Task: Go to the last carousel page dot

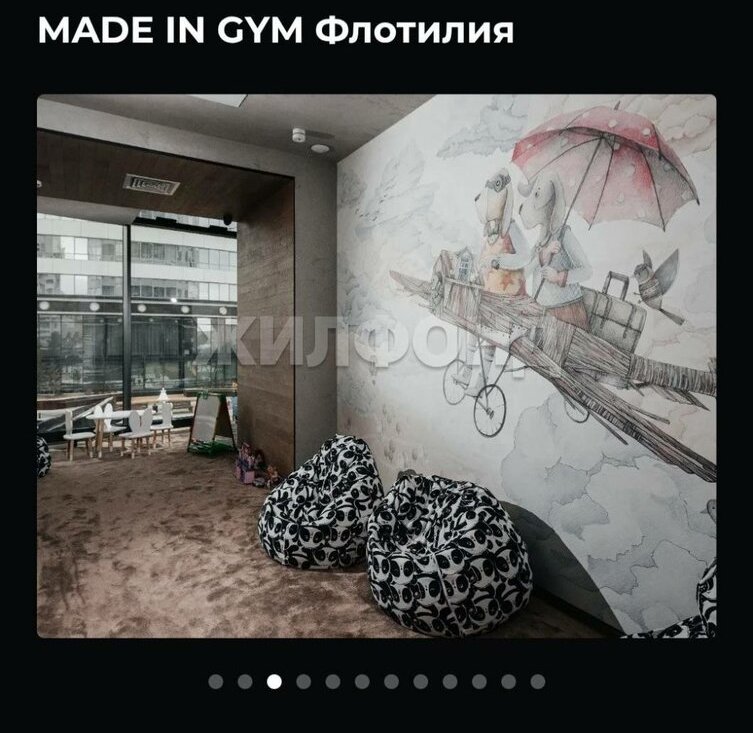Action: click(538, 682)
